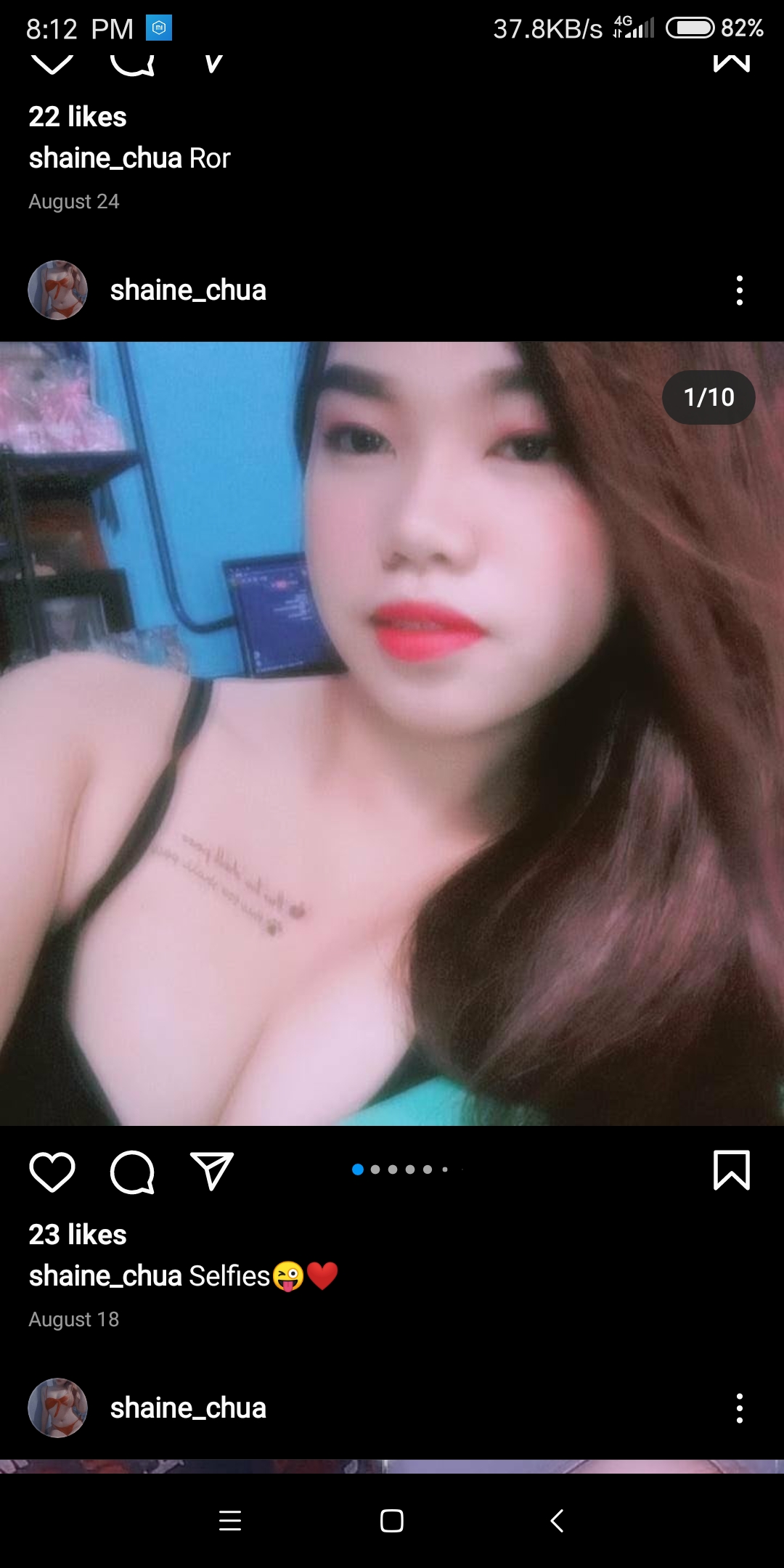Share the Selfies post via paper plane

pyautogui.click(x=211, y=1171)
